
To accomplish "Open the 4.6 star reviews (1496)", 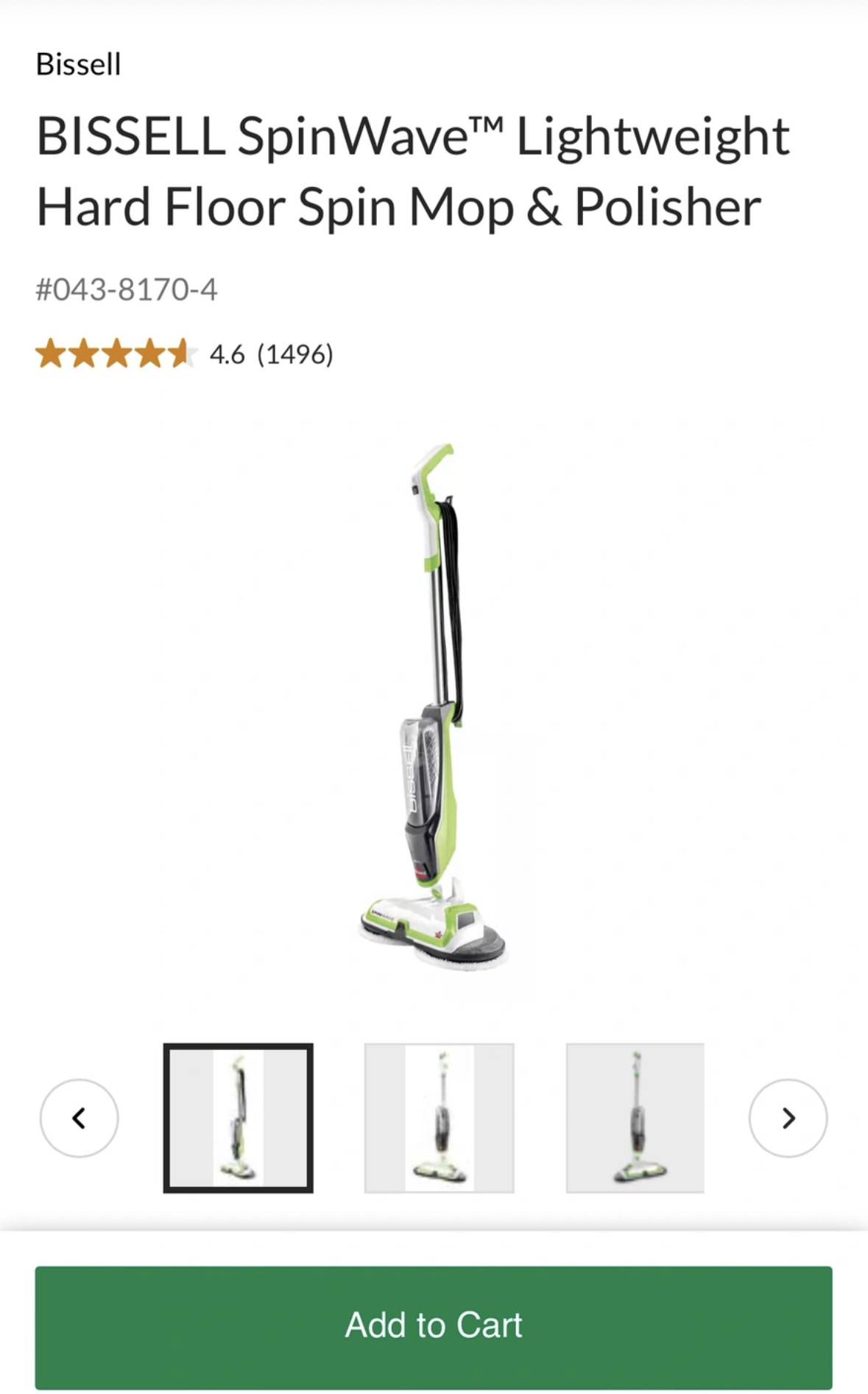I will click(184, 354).
